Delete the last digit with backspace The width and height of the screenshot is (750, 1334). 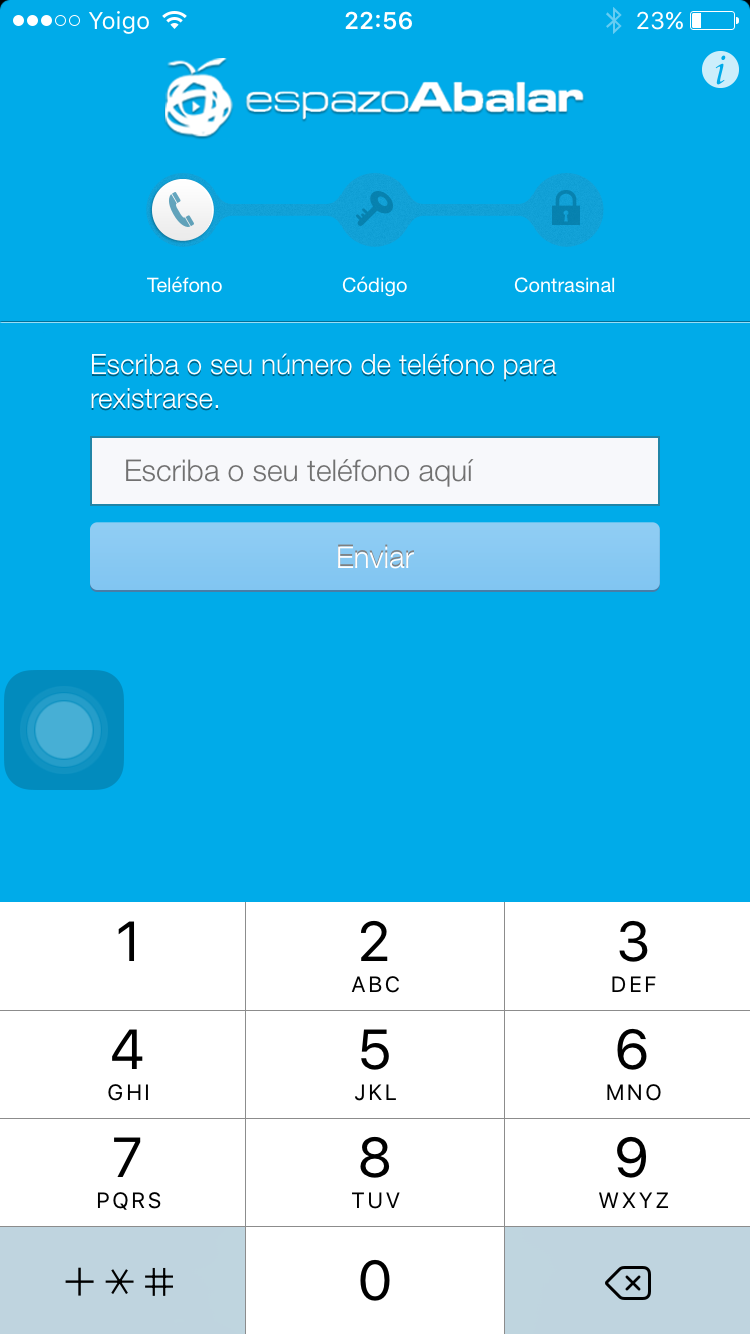coord(628,1281)
